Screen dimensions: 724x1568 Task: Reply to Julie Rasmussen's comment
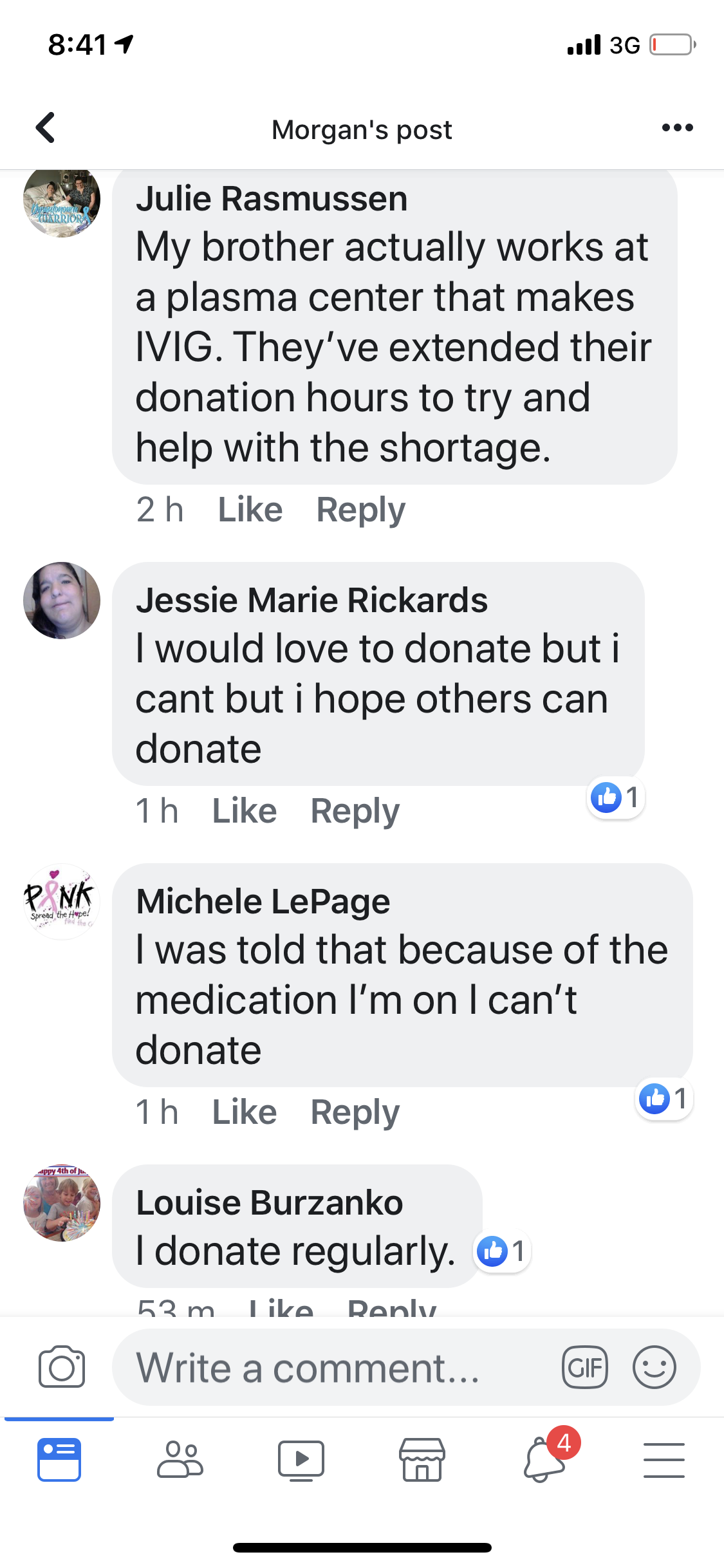360,510
